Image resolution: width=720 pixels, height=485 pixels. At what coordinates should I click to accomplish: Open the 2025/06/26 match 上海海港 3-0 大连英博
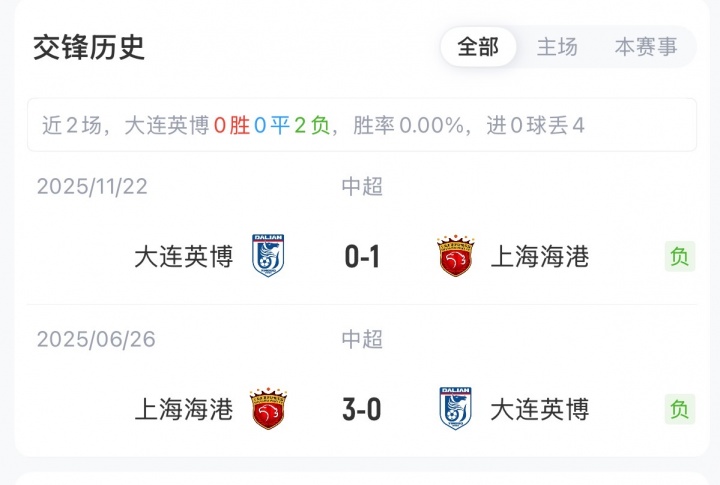tap(362, 409)
